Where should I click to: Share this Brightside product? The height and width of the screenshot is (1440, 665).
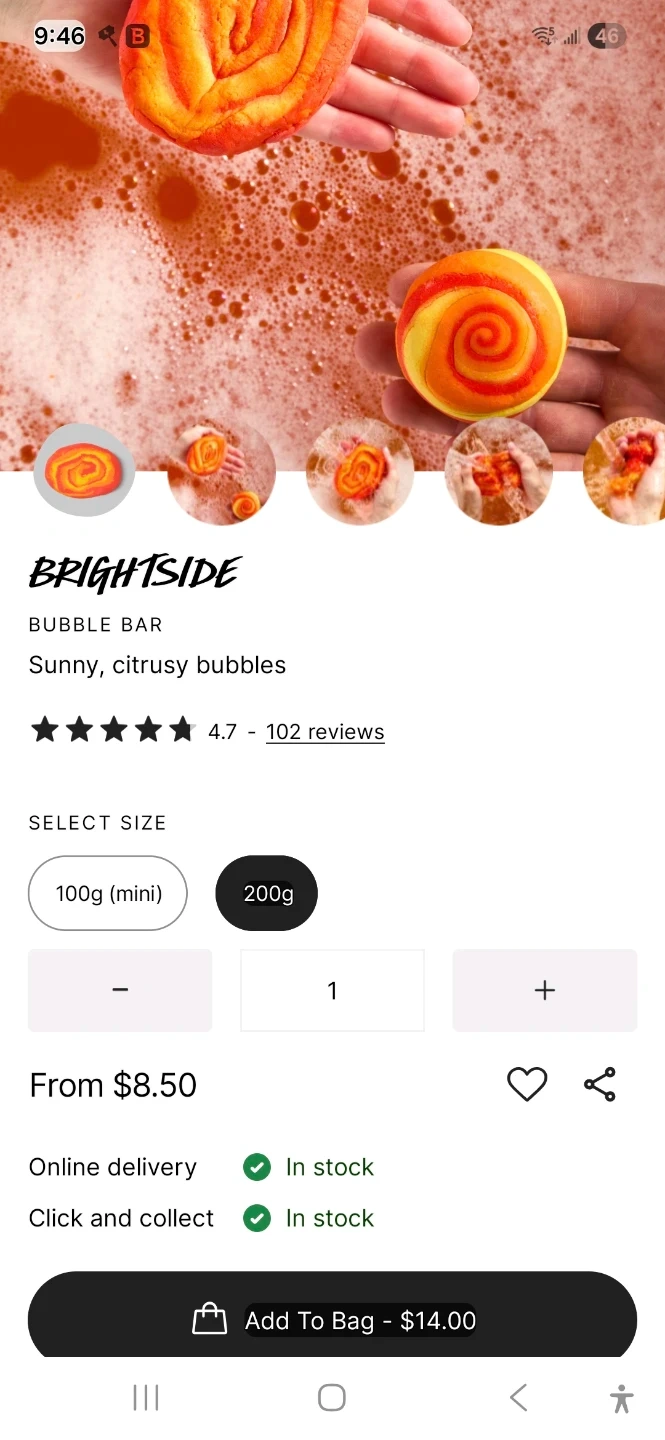point(600,1085)
